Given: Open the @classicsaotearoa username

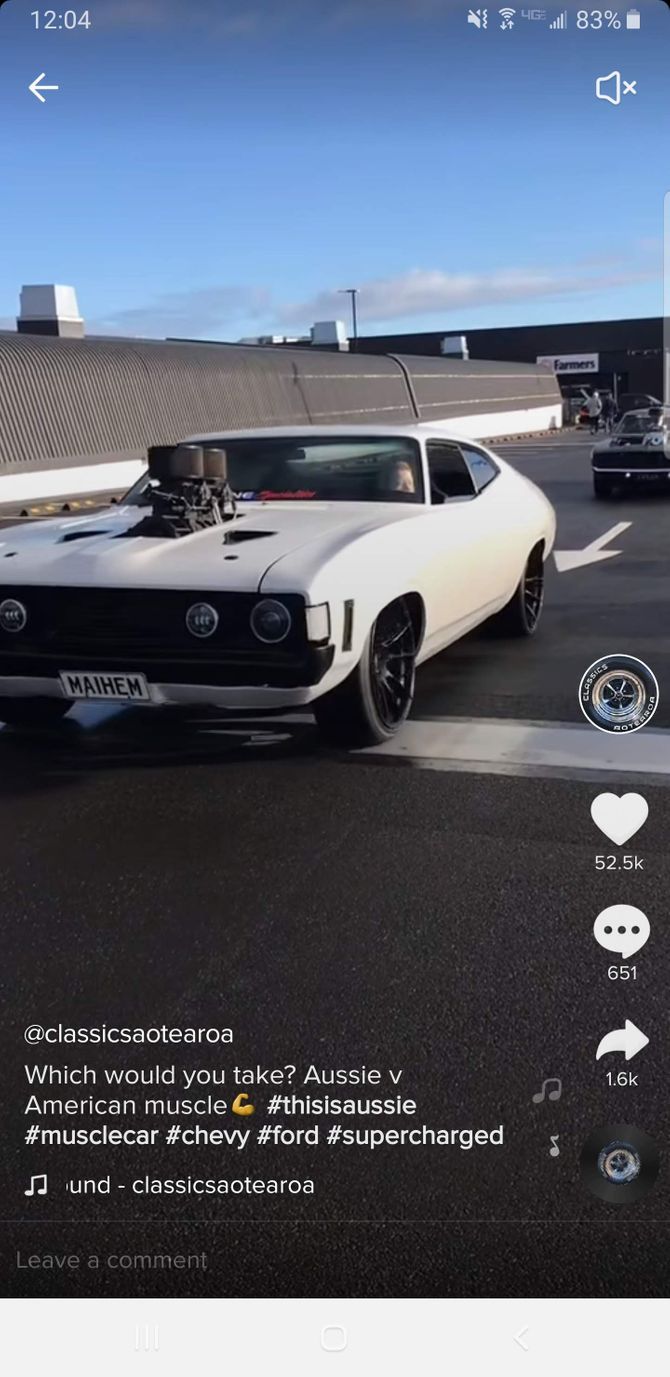Looking at the screenshot, I should [128, 1034].
